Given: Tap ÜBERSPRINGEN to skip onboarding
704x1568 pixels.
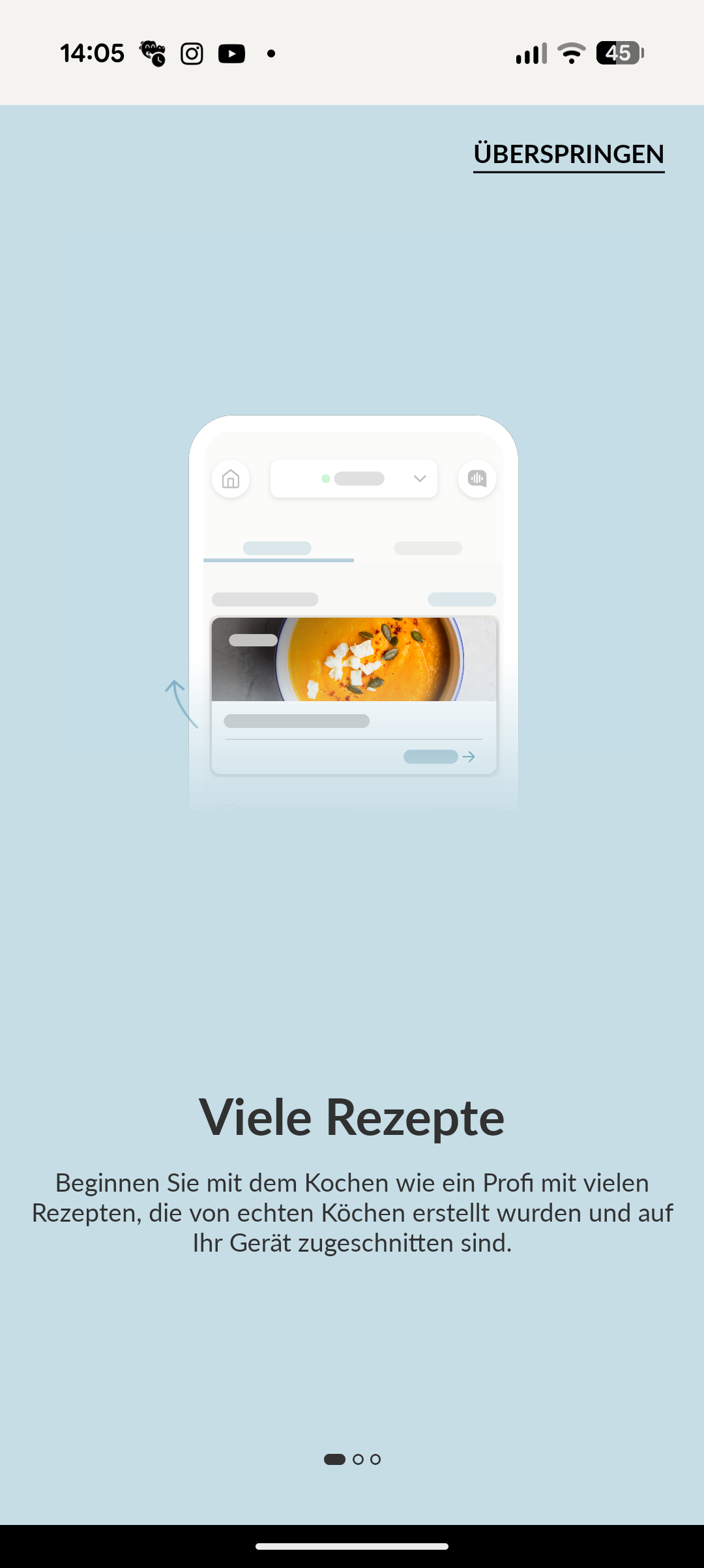Looking at the screenshot, I should tap(568, 155).
